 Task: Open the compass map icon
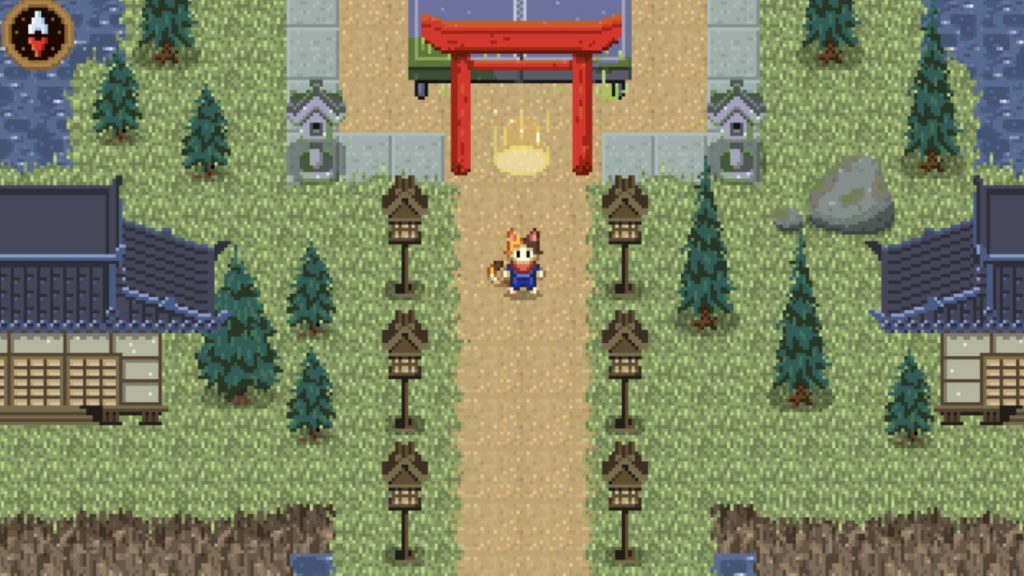pos(38,32)
